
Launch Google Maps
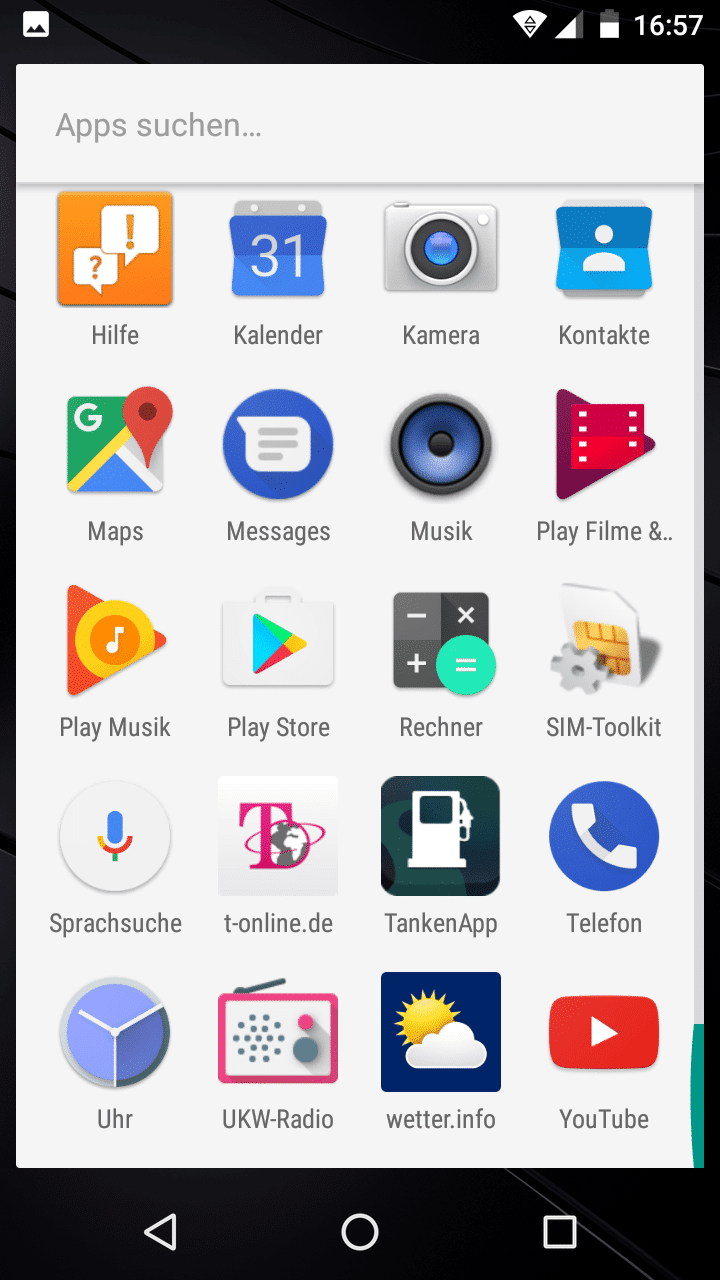115,444
